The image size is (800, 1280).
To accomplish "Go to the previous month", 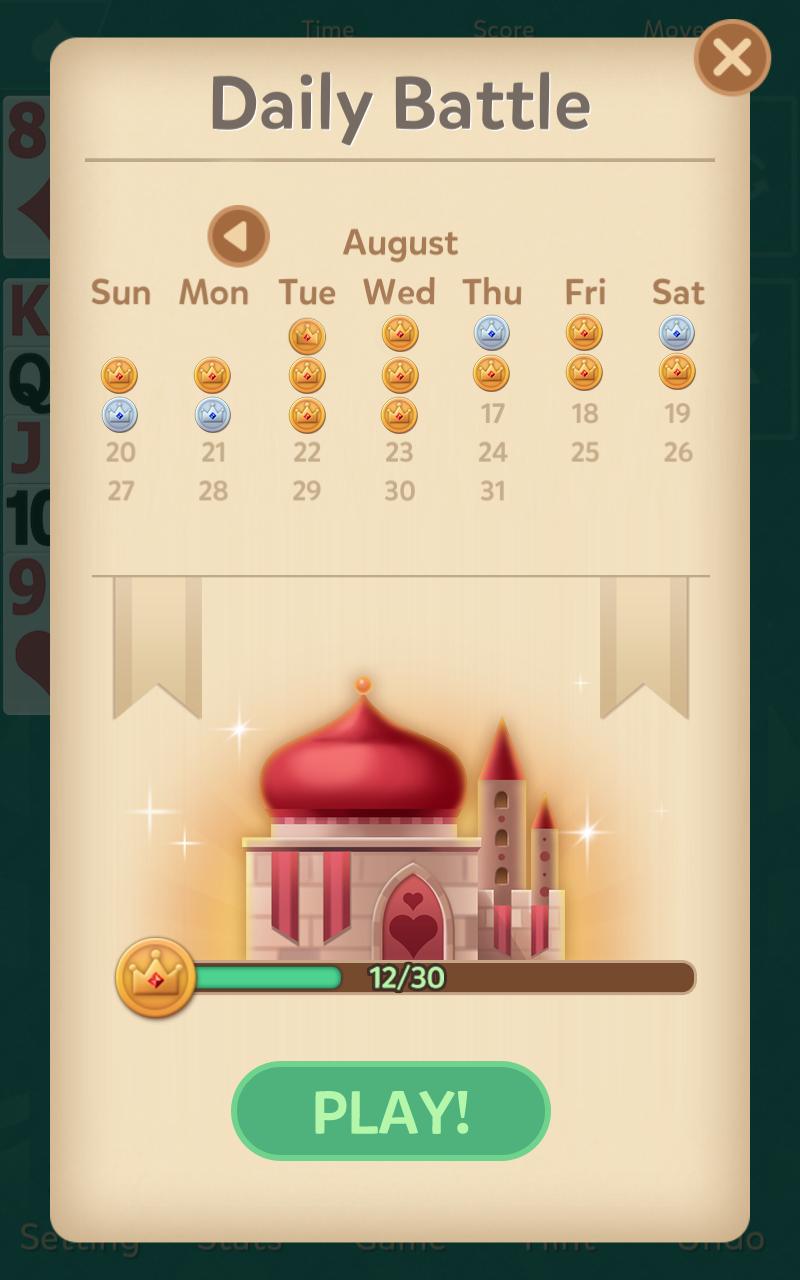I will pyautogui.click(x=239, y=237).
